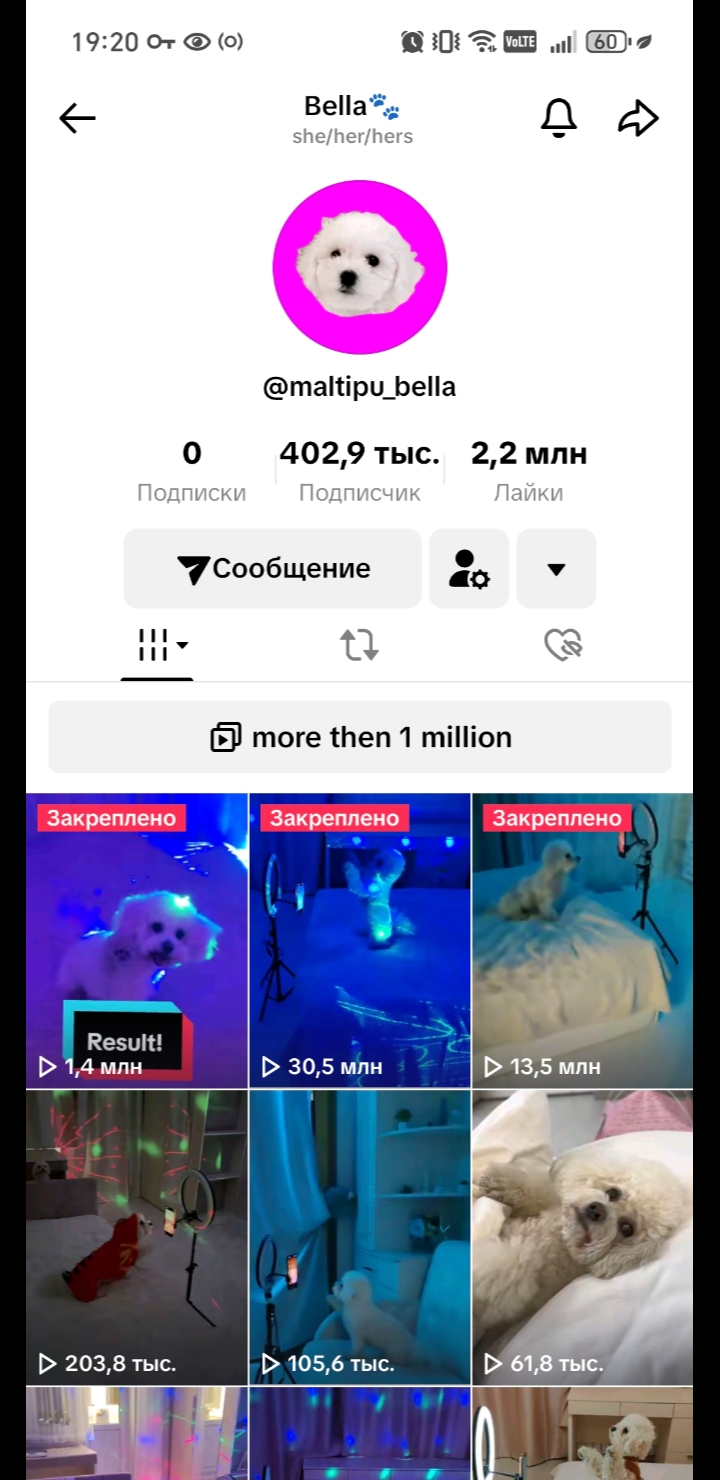Switch to the liked videos tab

[563, 646]
